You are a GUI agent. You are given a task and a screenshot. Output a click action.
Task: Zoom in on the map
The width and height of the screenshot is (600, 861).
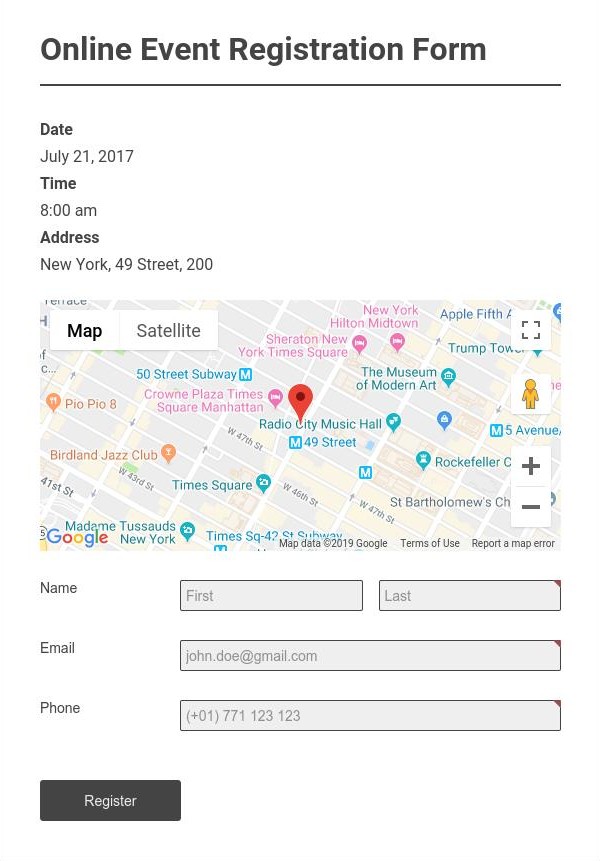click(531, 466)
